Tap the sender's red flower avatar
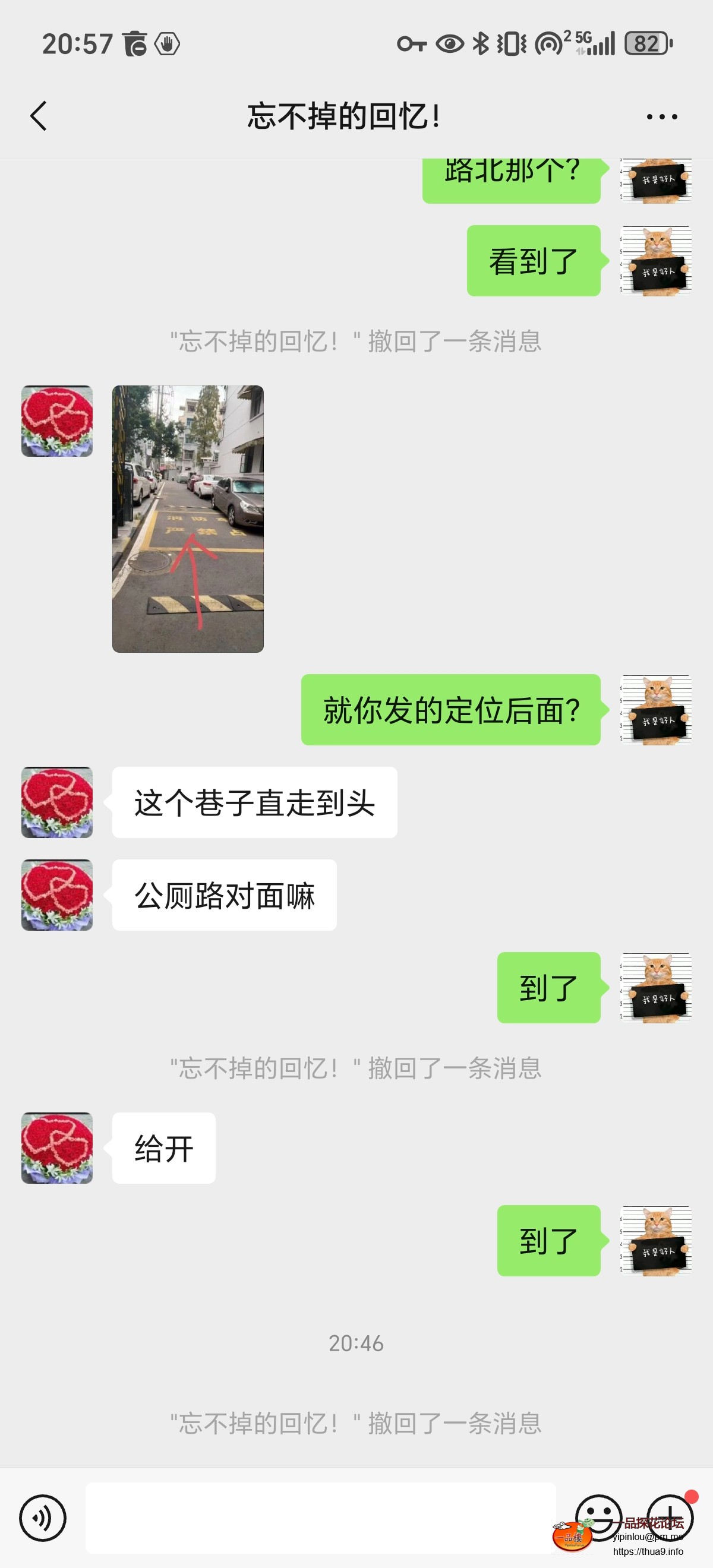This screenshot has width=713, height=1568. [56, 802]
